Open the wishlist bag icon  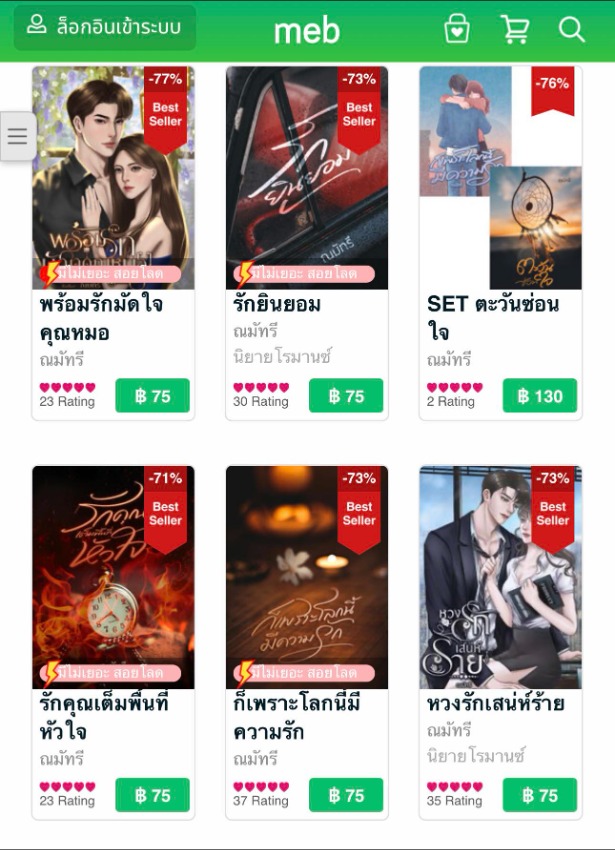point(457,29)
